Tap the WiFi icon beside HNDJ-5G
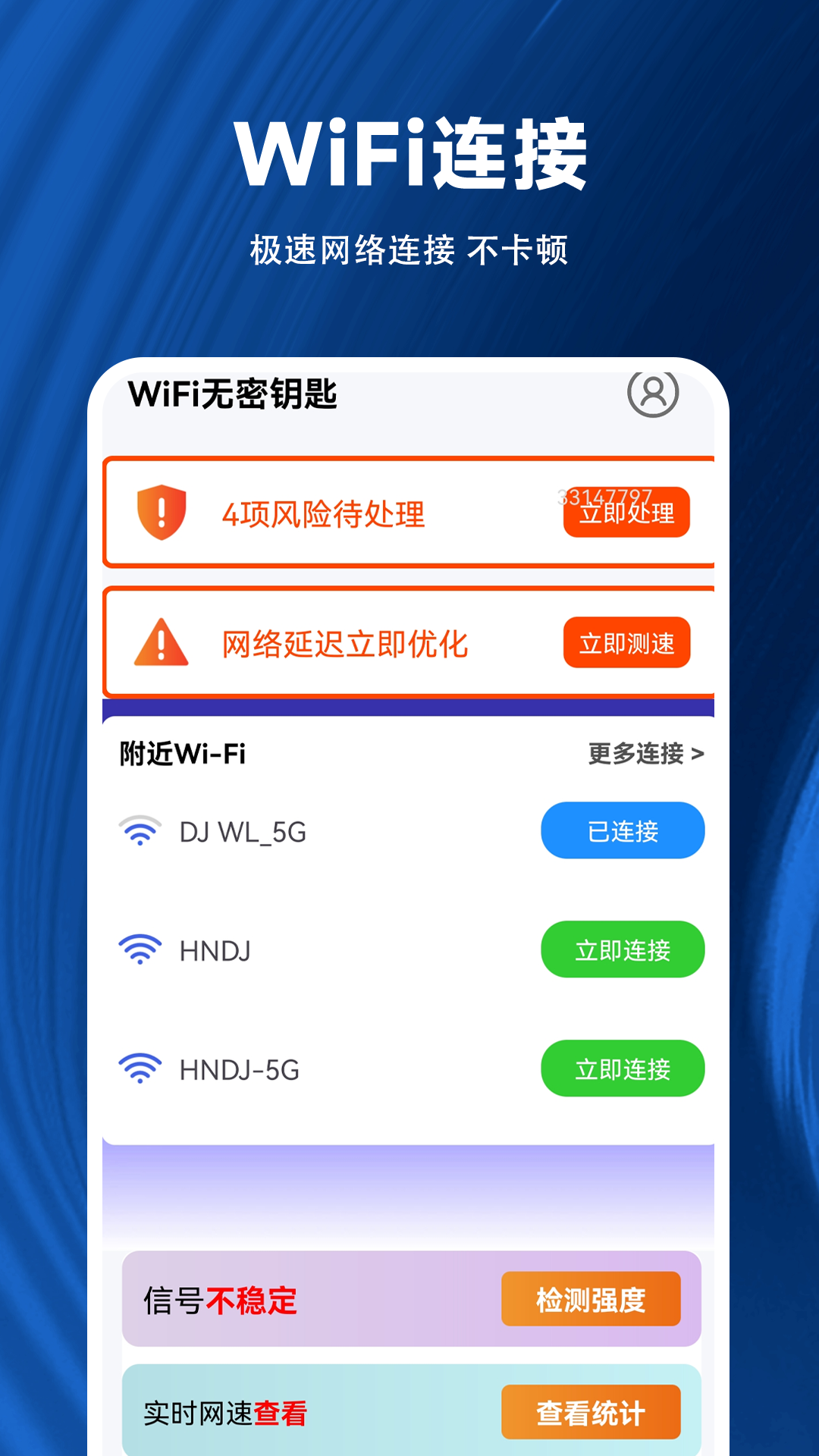 pos(141,1068)
